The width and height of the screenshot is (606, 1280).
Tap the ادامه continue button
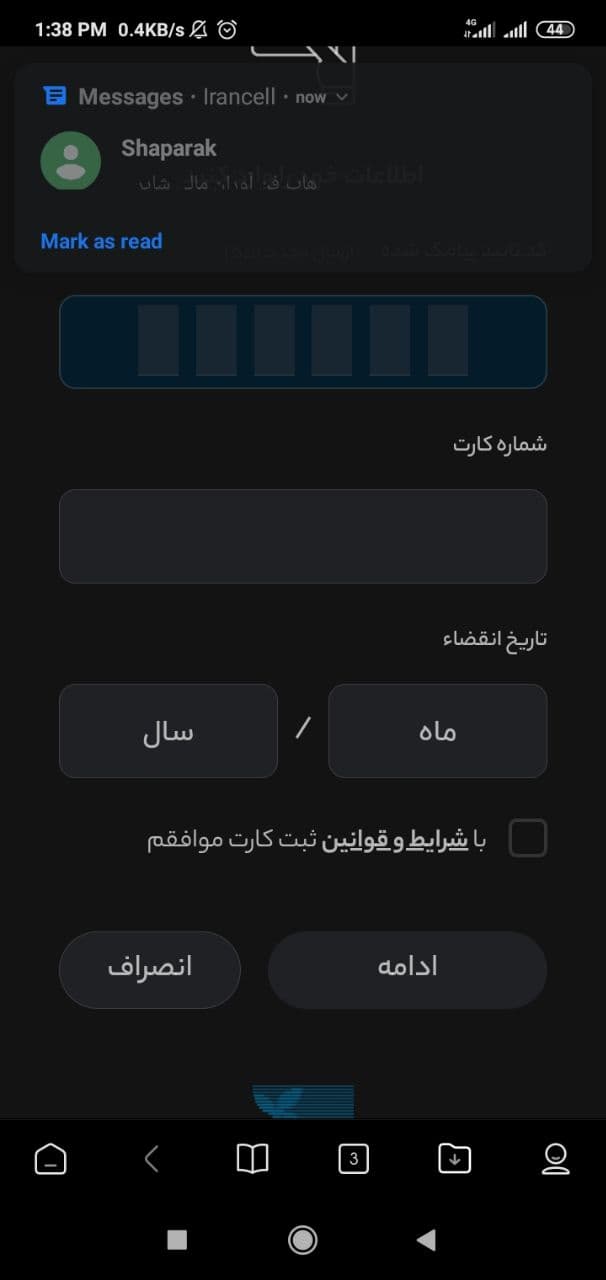pos(407,969)
